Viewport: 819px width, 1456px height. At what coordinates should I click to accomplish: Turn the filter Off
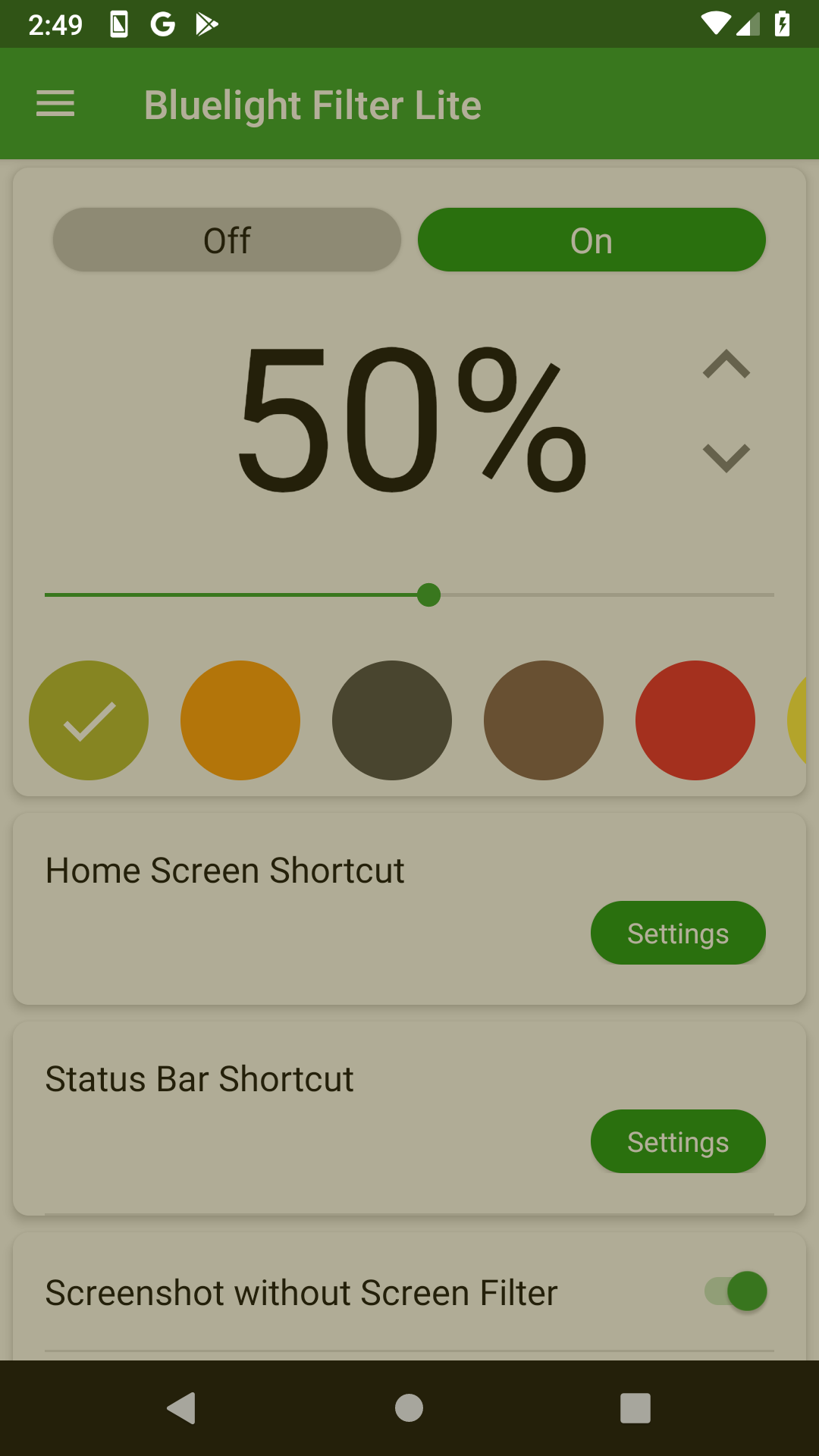227,240
